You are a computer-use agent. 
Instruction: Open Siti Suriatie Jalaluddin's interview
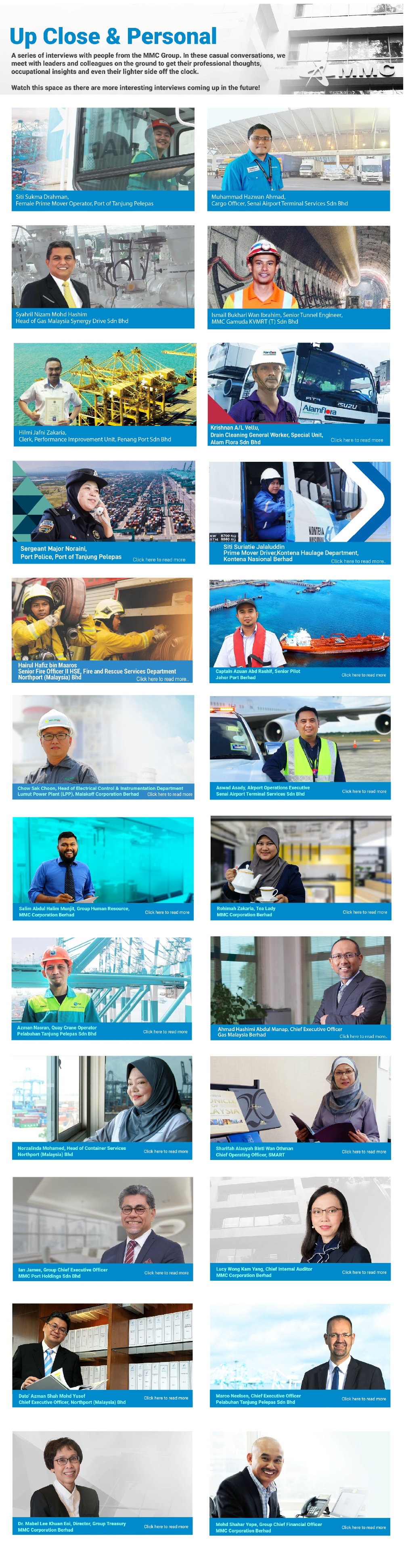357,561
